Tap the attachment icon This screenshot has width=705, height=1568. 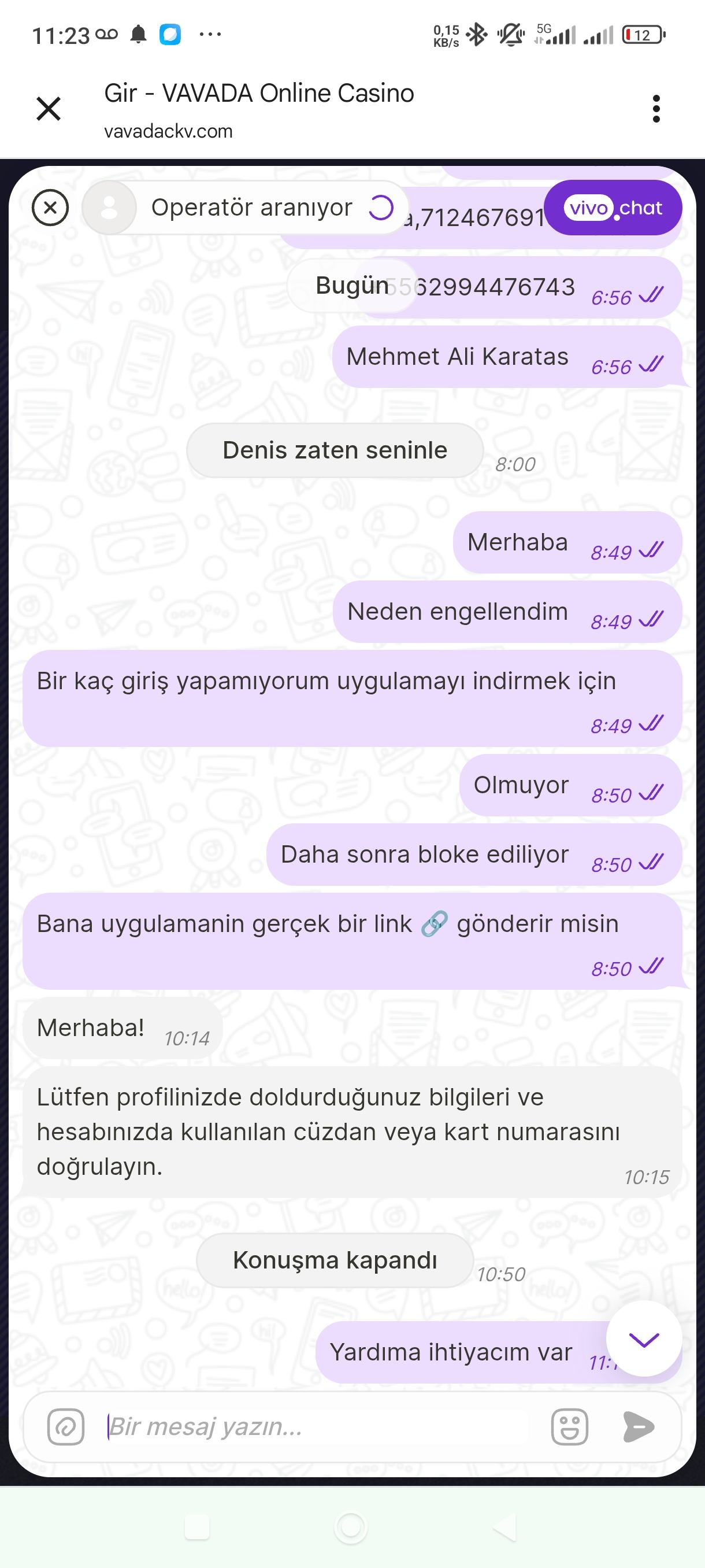[66, 1426]
